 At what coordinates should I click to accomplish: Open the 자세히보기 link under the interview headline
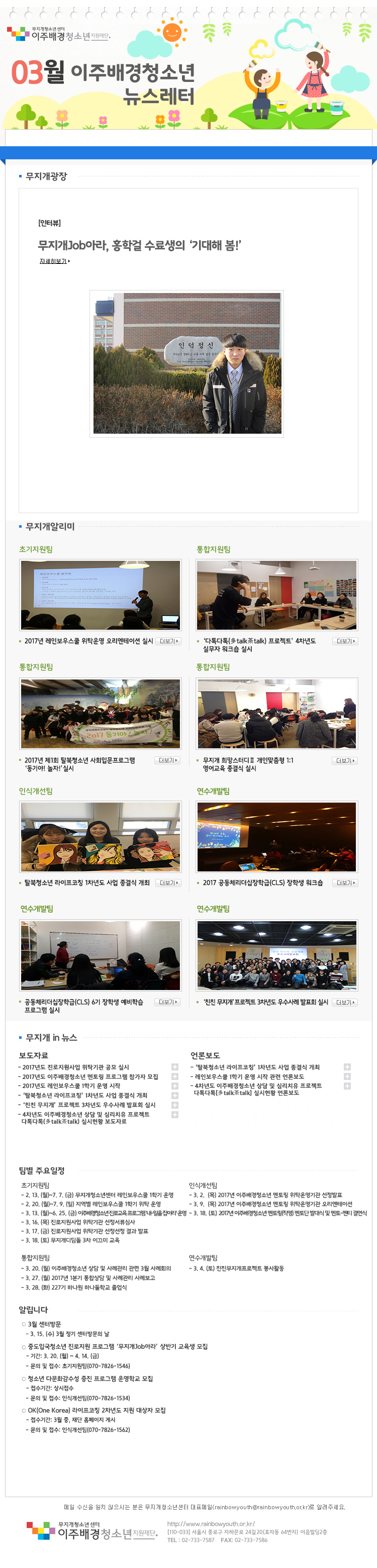(55, 261)
